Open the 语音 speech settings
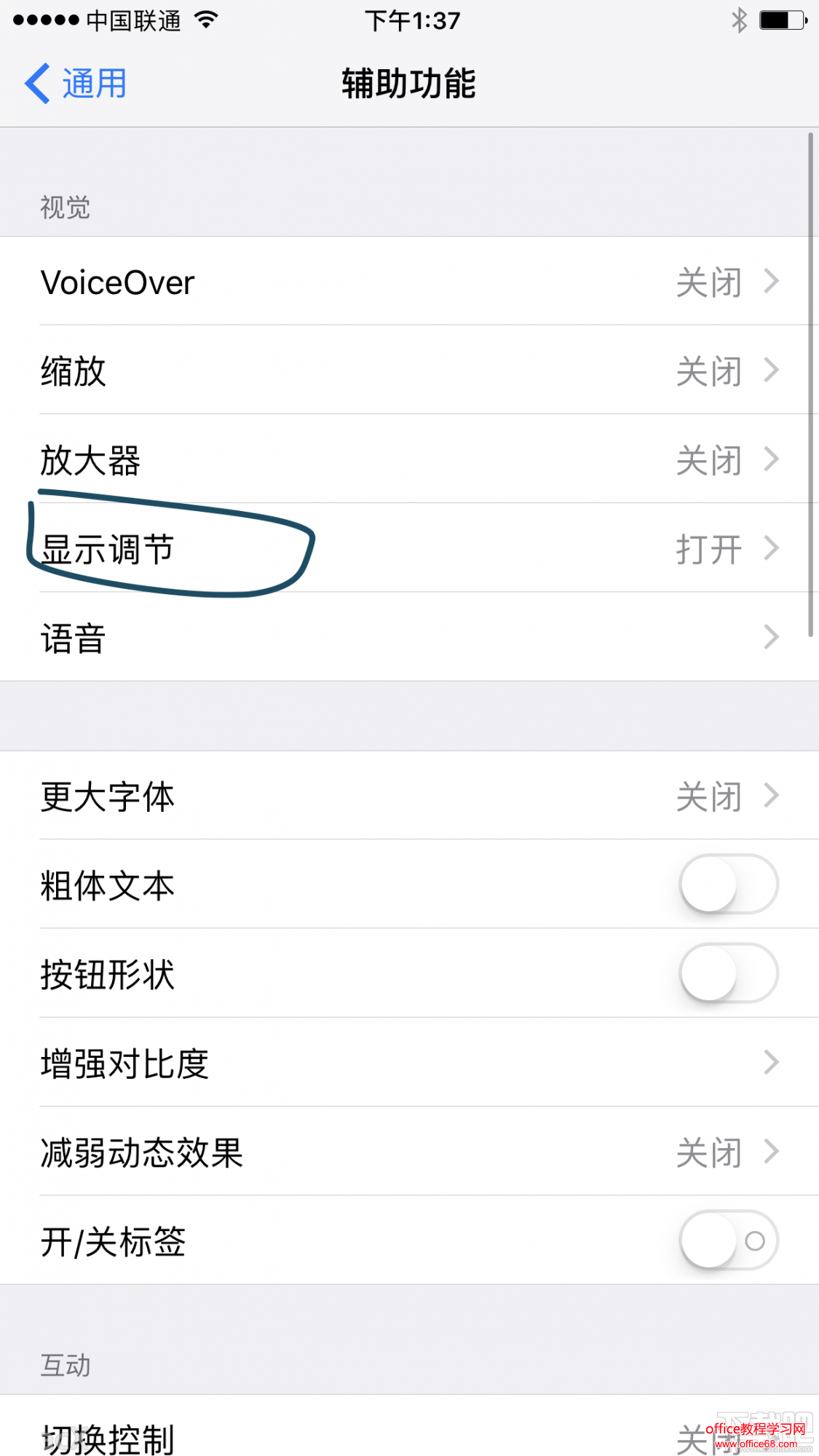819x1456 pixels. click(409, 638)
